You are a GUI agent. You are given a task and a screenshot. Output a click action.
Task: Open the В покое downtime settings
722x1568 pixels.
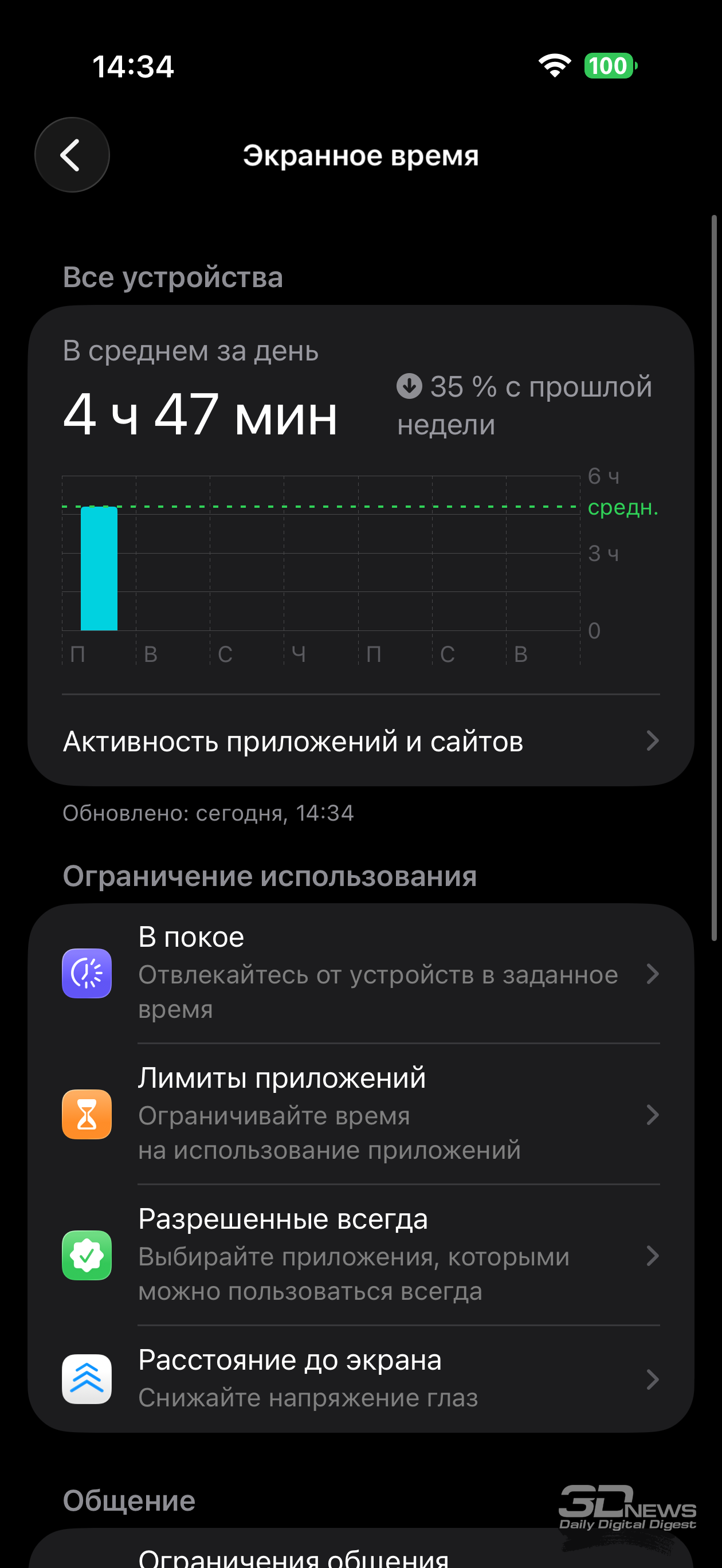click(x=360, y=973)
